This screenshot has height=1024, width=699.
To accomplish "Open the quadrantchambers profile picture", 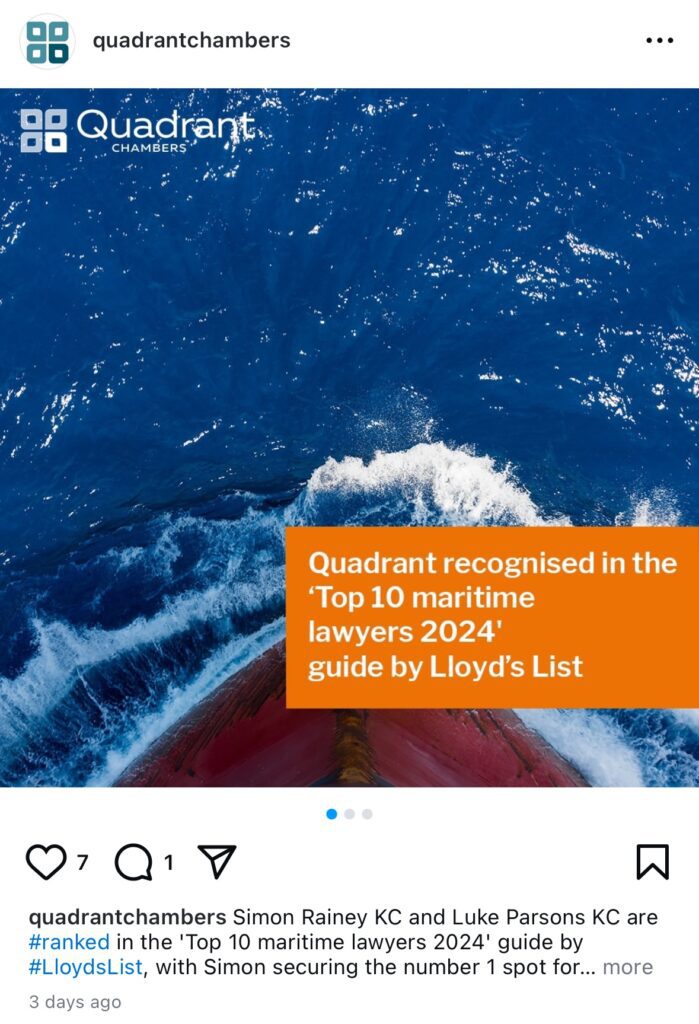I will click(47, 41).
